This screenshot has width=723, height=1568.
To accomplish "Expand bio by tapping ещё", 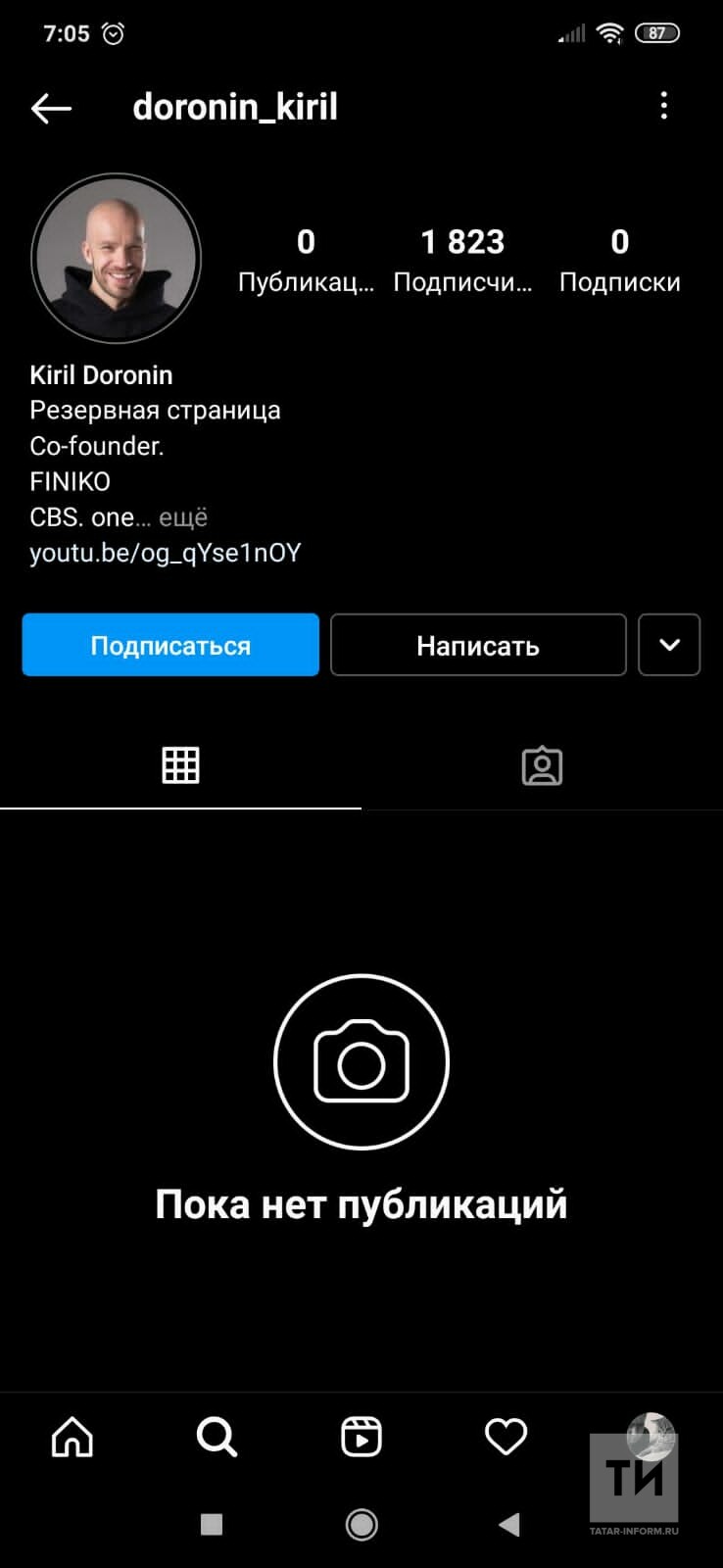I will 183,517.
